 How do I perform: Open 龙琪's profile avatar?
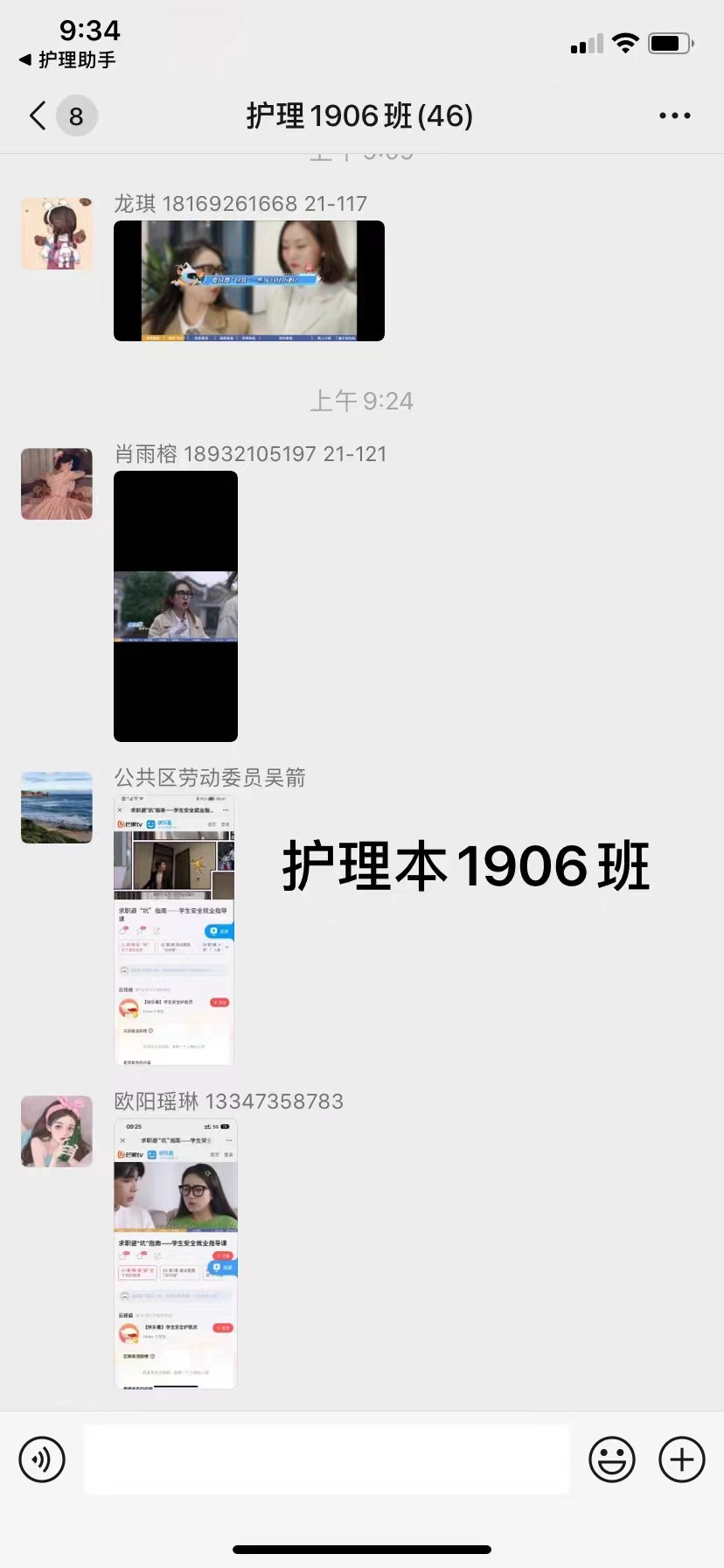pyautogui.click(x=57, y=234)
